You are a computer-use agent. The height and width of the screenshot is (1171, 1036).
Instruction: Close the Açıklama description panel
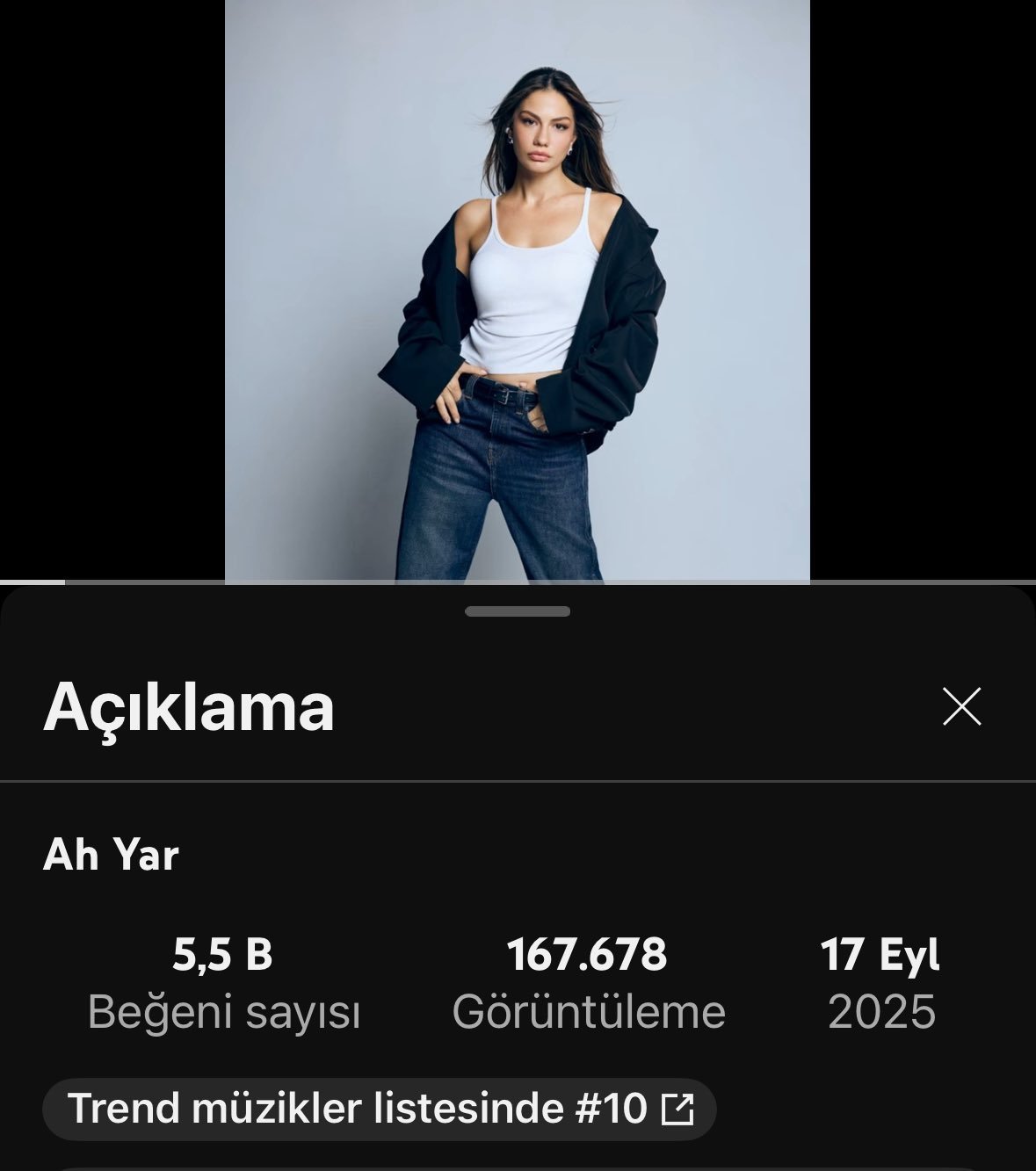click(x=961, y=707)
